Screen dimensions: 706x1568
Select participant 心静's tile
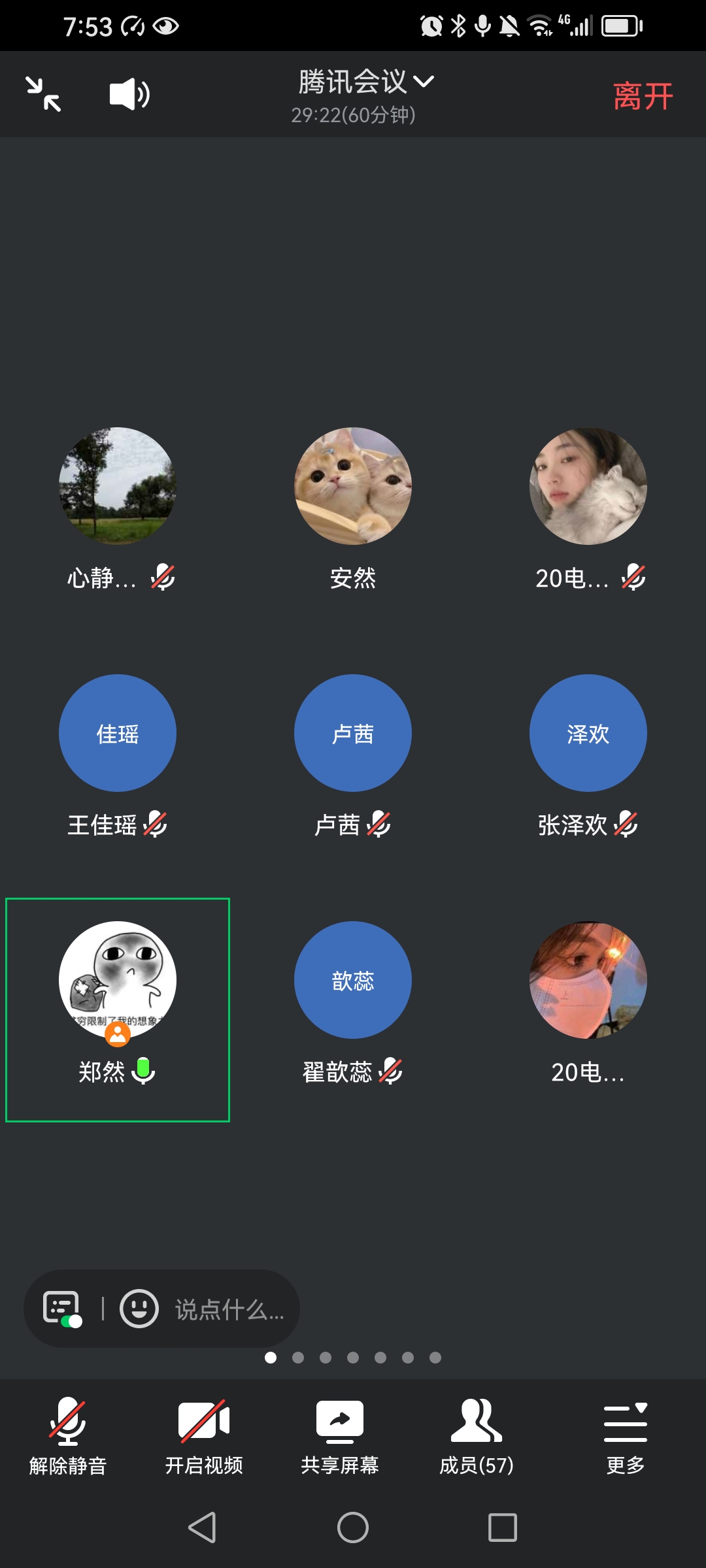[118, 487]
